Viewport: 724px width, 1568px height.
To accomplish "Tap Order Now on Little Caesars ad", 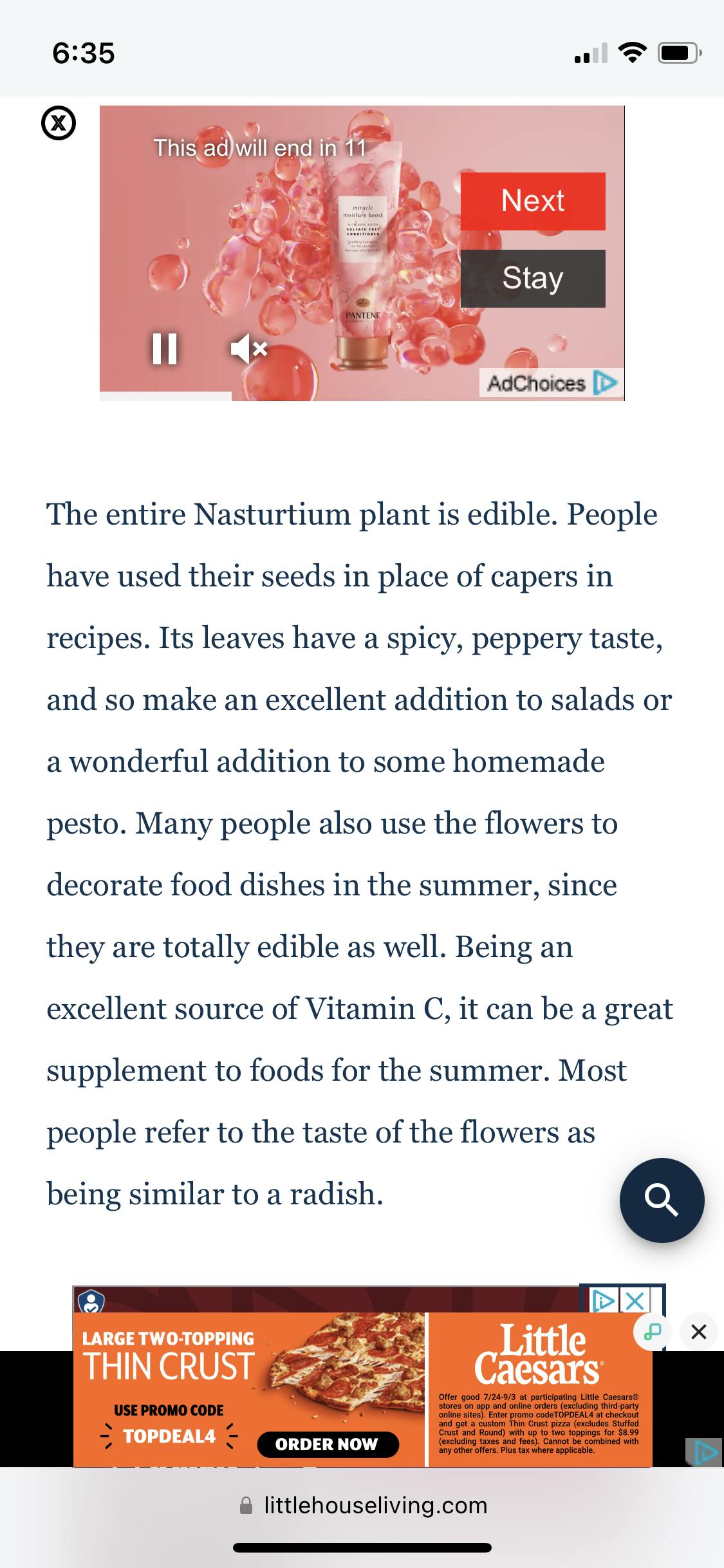I will click(x=328, y=1444).
